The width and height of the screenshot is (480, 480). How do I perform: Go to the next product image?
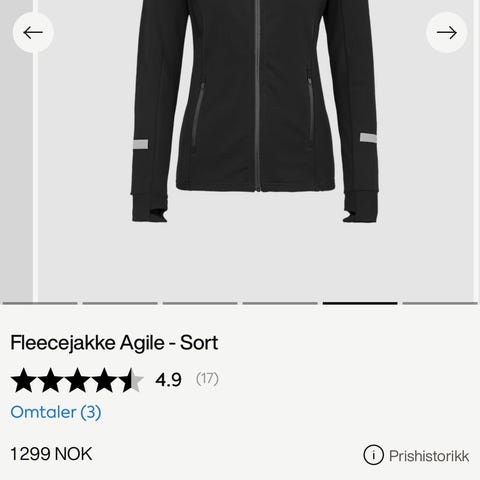[447, 33]
